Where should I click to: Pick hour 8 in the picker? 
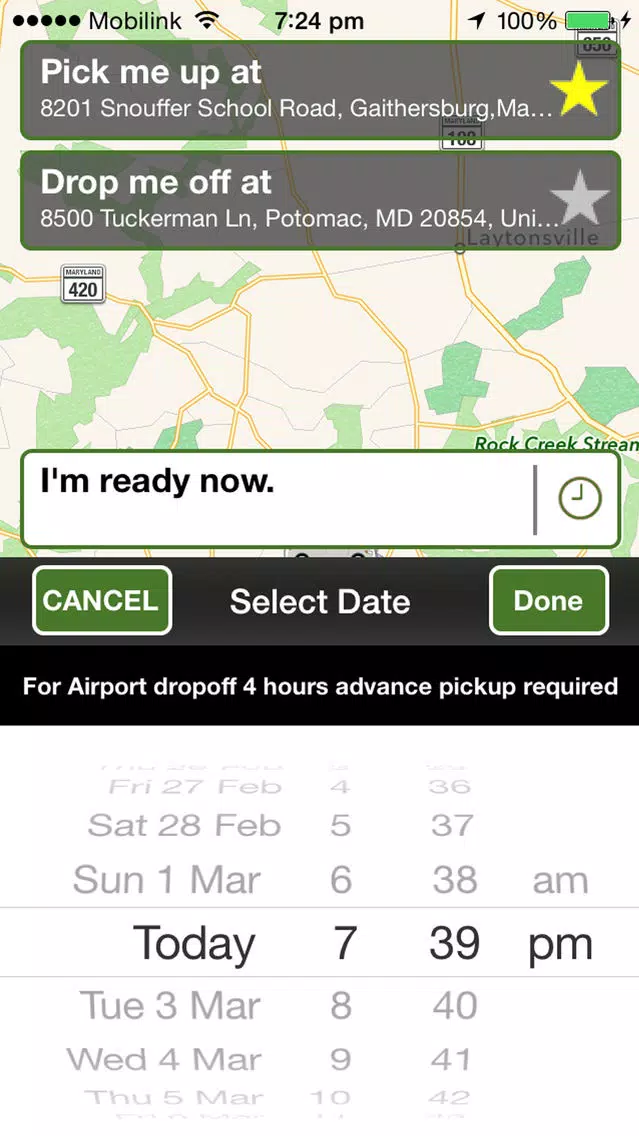(341, 1006)
